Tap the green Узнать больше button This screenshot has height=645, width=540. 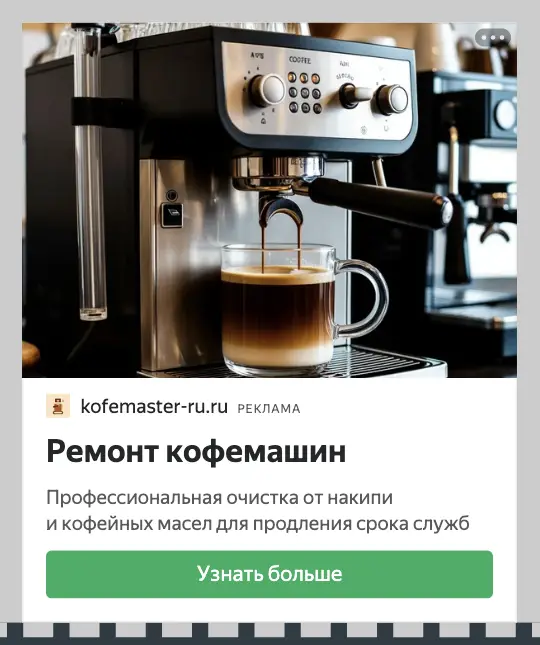pyautogui.click(x=269, y=574)
